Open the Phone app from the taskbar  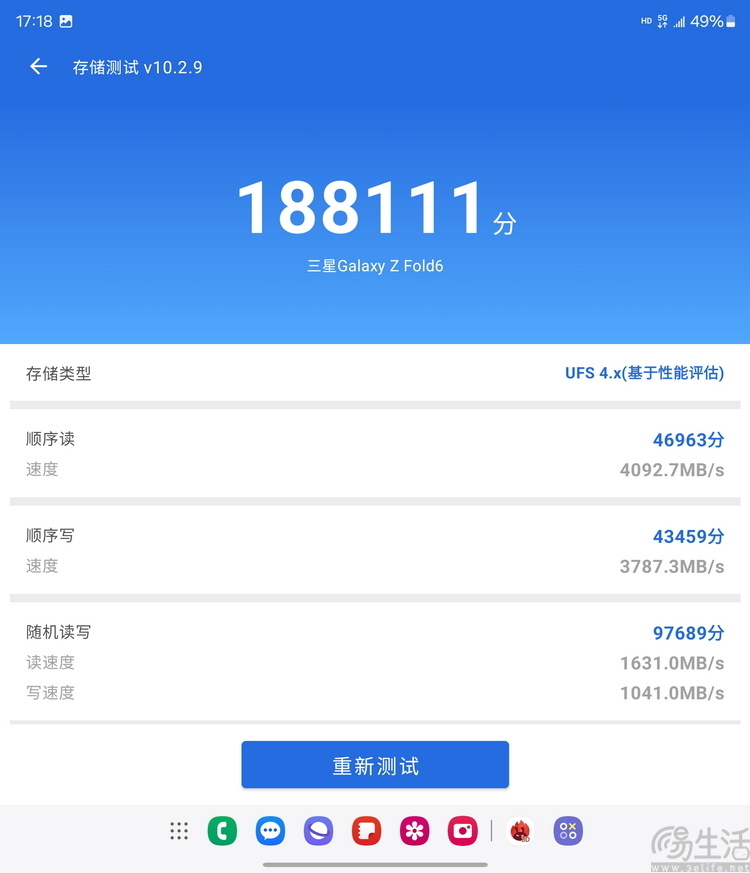(222, 831)
